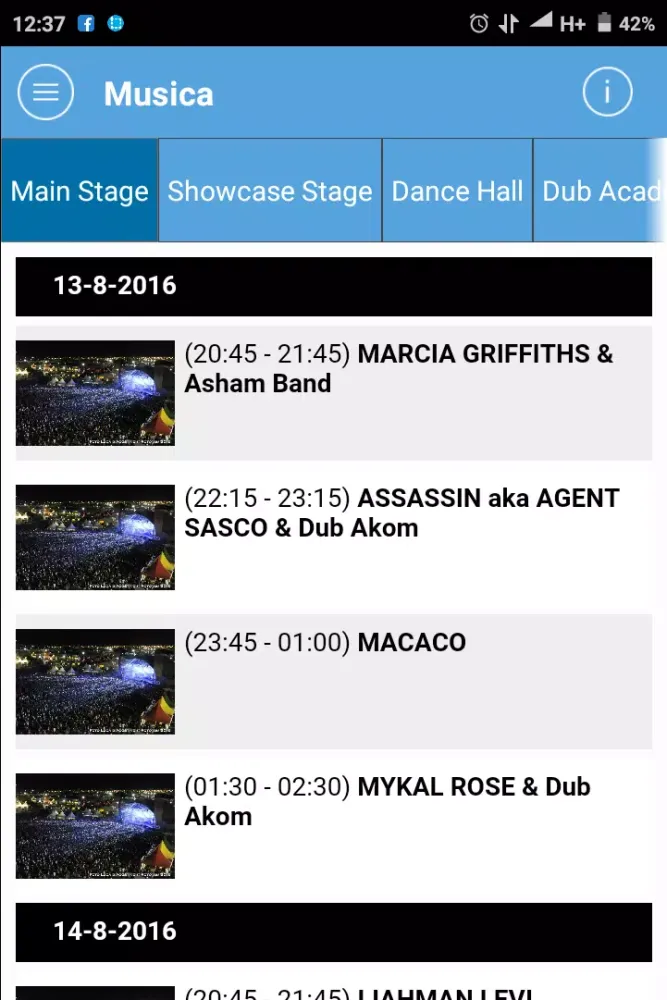Image resolution: width=667 pixels, height=1000 pixels.
Task: Open the info icon
Action: click(607, 93)
